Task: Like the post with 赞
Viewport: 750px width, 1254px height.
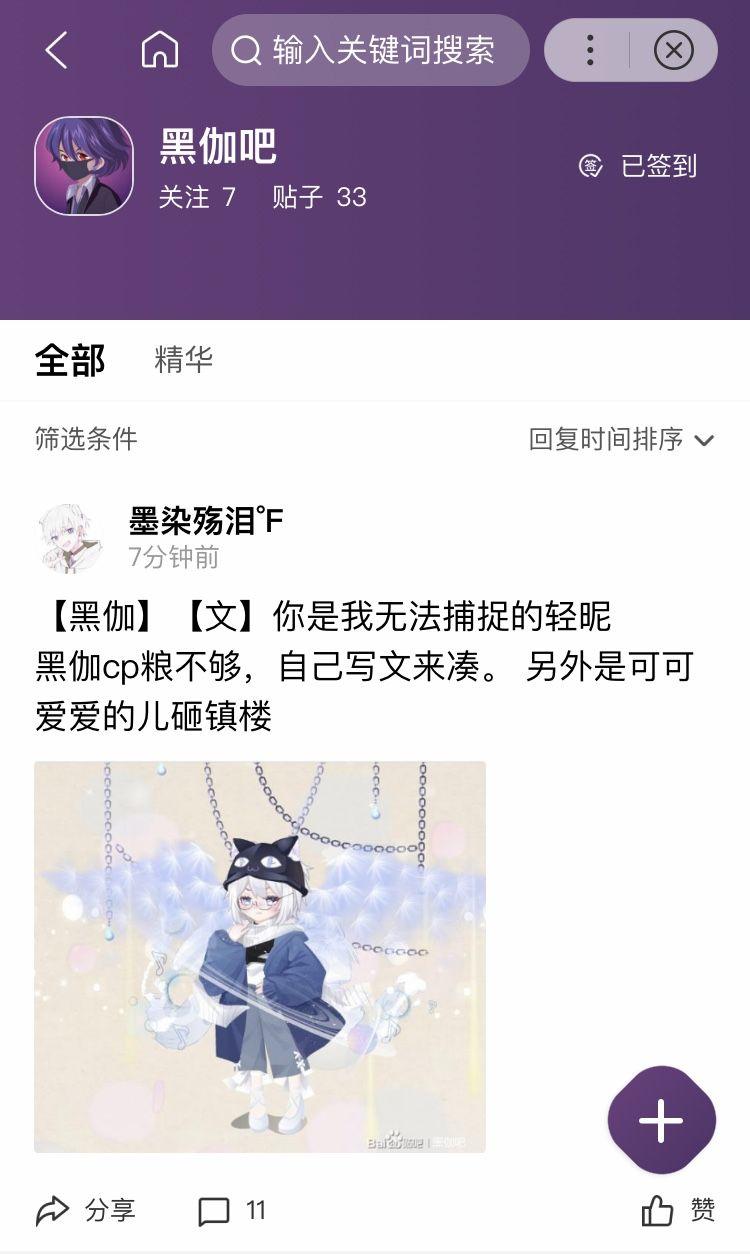Action: (x=678, y=1210)
